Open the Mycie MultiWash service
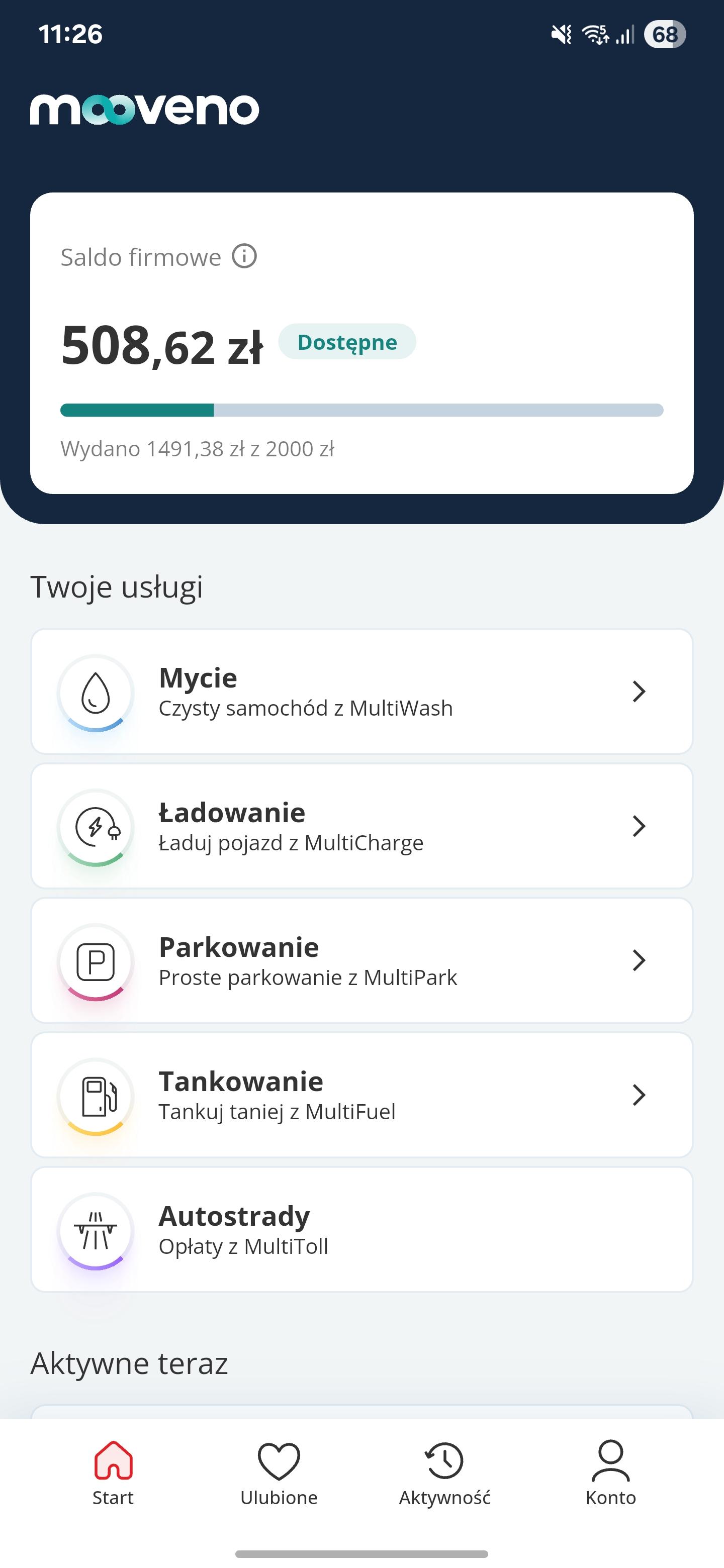724x1568 pixels. [361, 692]
